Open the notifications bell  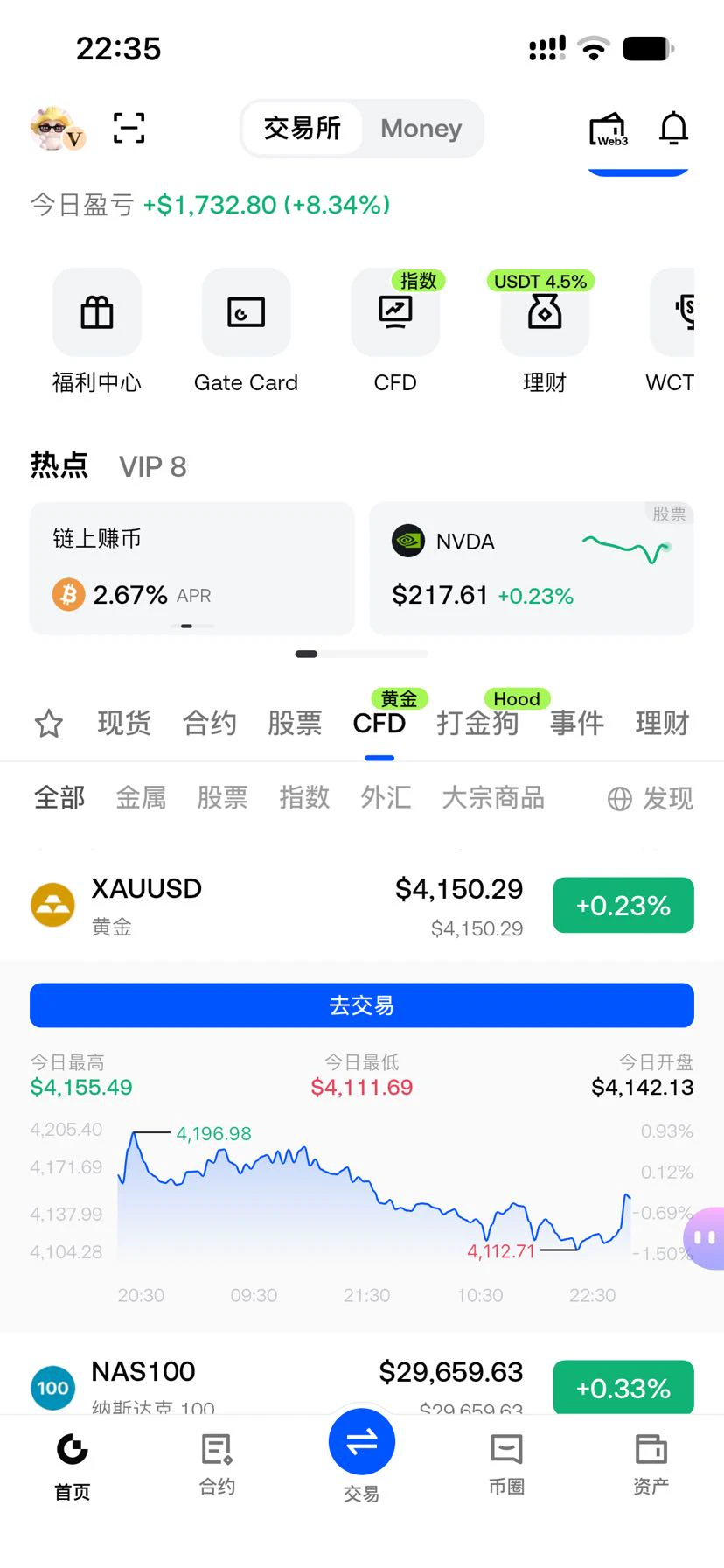[x=673, y=129]
